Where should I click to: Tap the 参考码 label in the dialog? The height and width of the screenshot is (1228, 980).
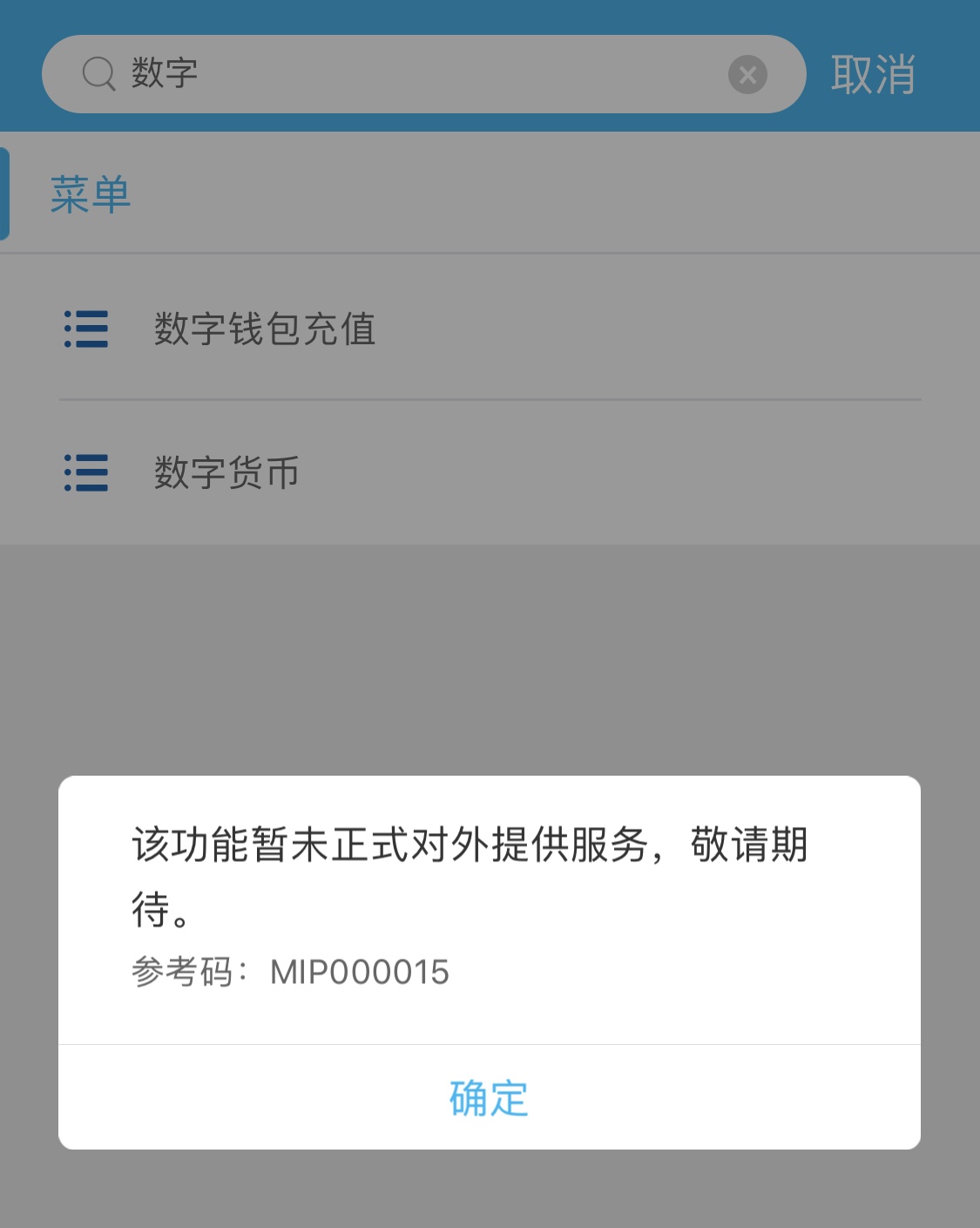(x=179, y=974)
